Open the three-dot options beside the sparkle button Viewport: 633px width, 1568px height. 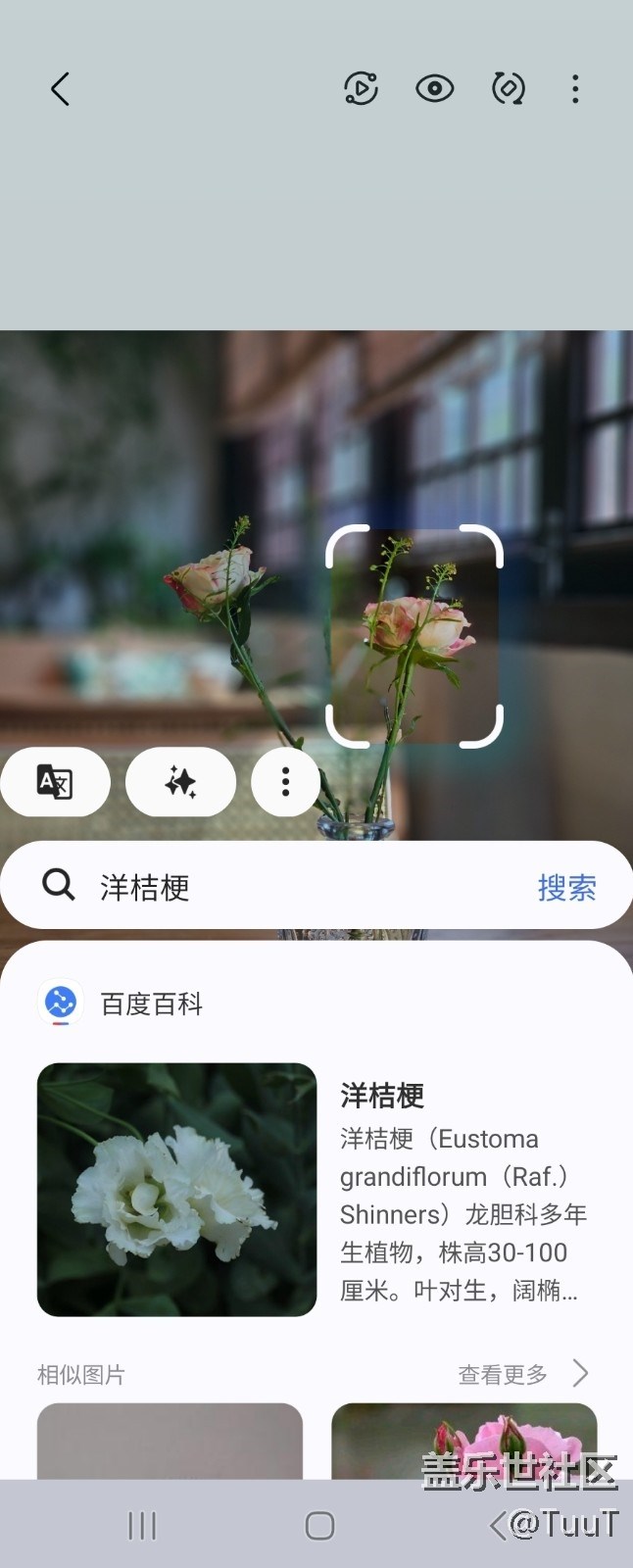285,782
